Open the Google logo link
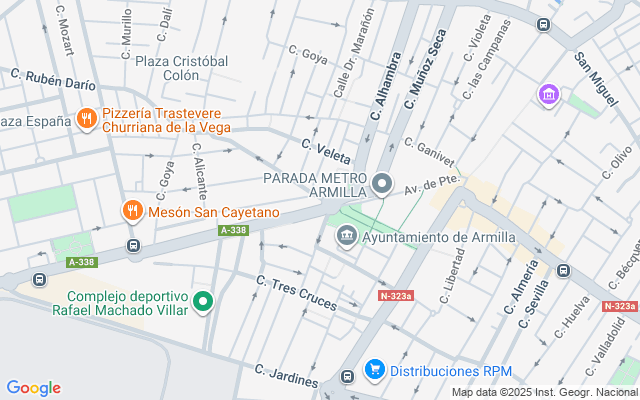Viewport: 640px width, 400px height. (x=33, y=388)
